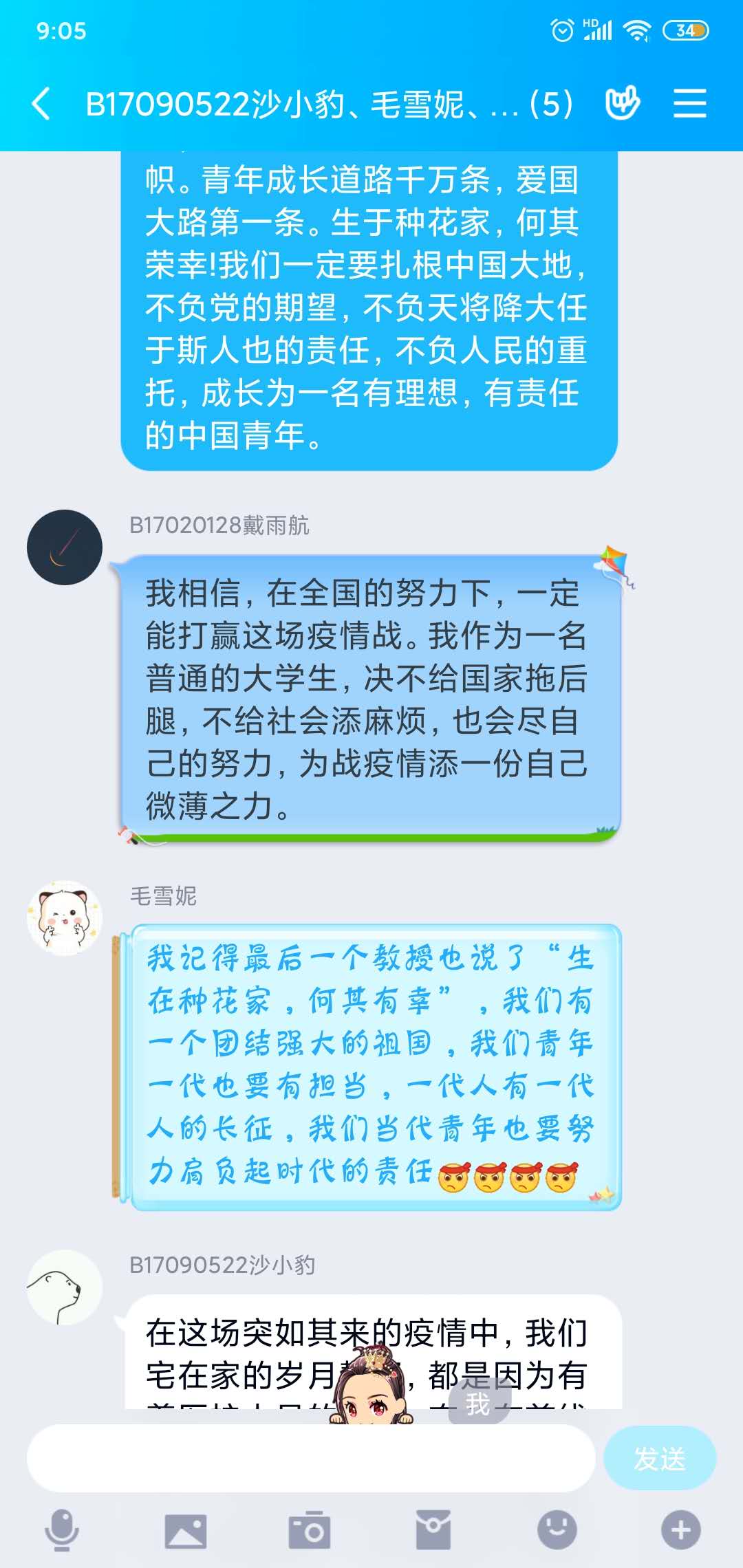Open the photo gallery picker
Image resolution: width=743 pixels, height=1568 pixels.
coord(186,1529)
